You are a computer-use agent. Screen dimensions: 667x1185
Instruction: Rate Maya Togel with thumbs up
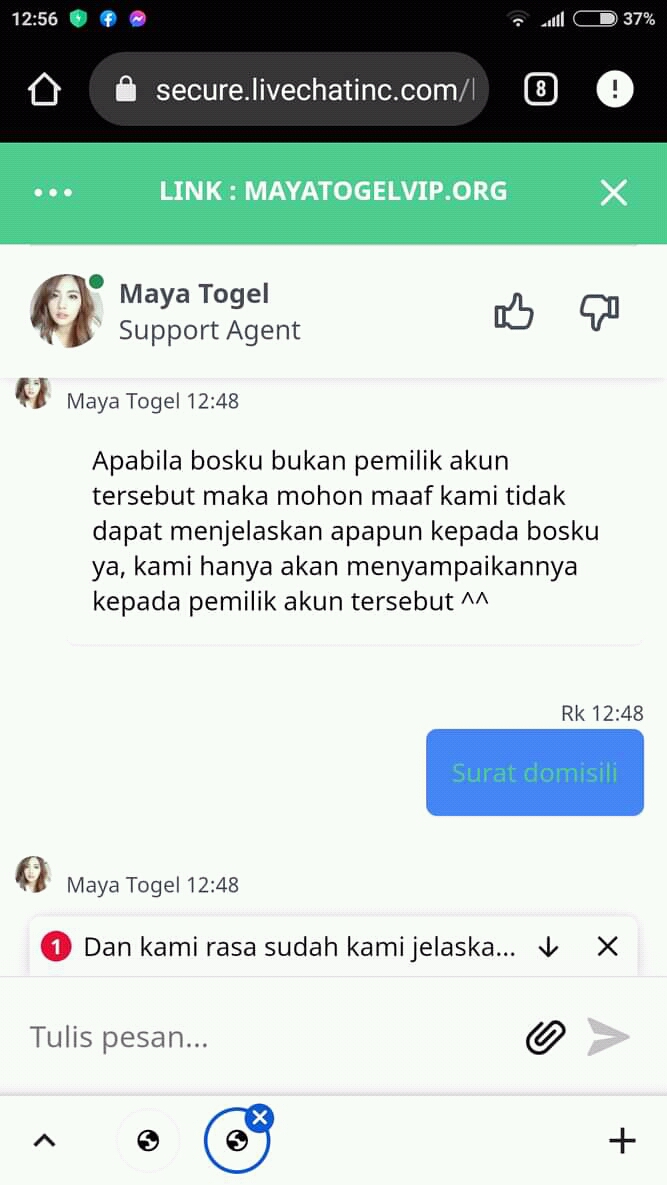tap(514, 313)
